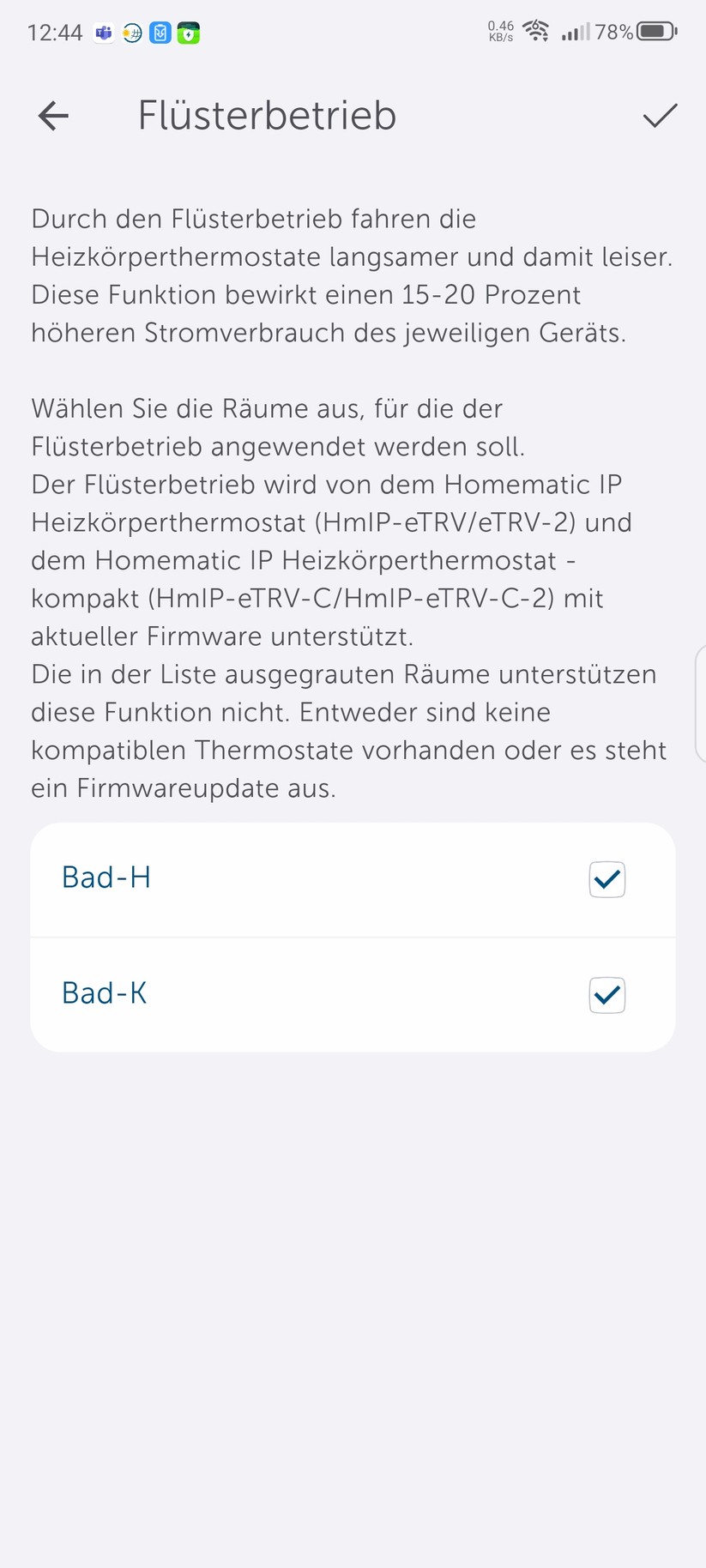Select the Bad-H room label
The image size is (706, 1568).
tap(106, 877)
